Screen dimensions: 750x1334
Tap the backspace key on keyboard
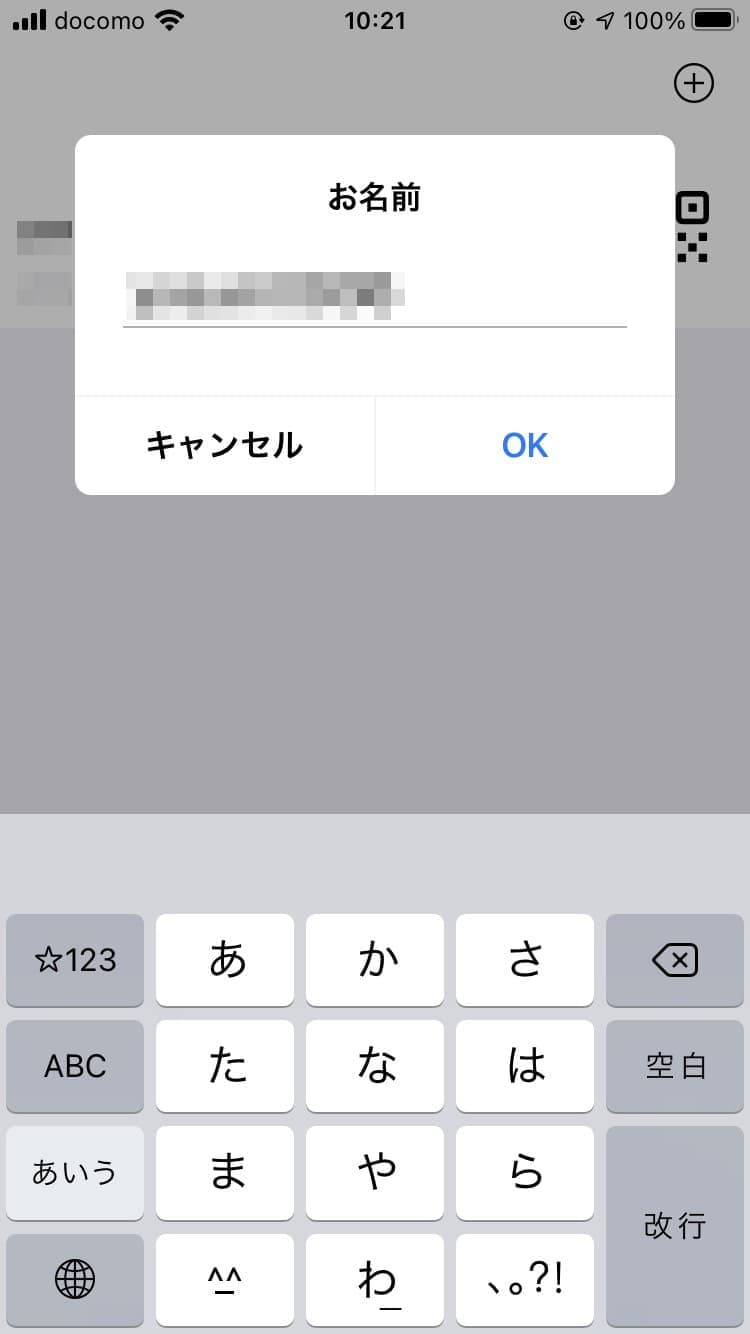[675, 960]
